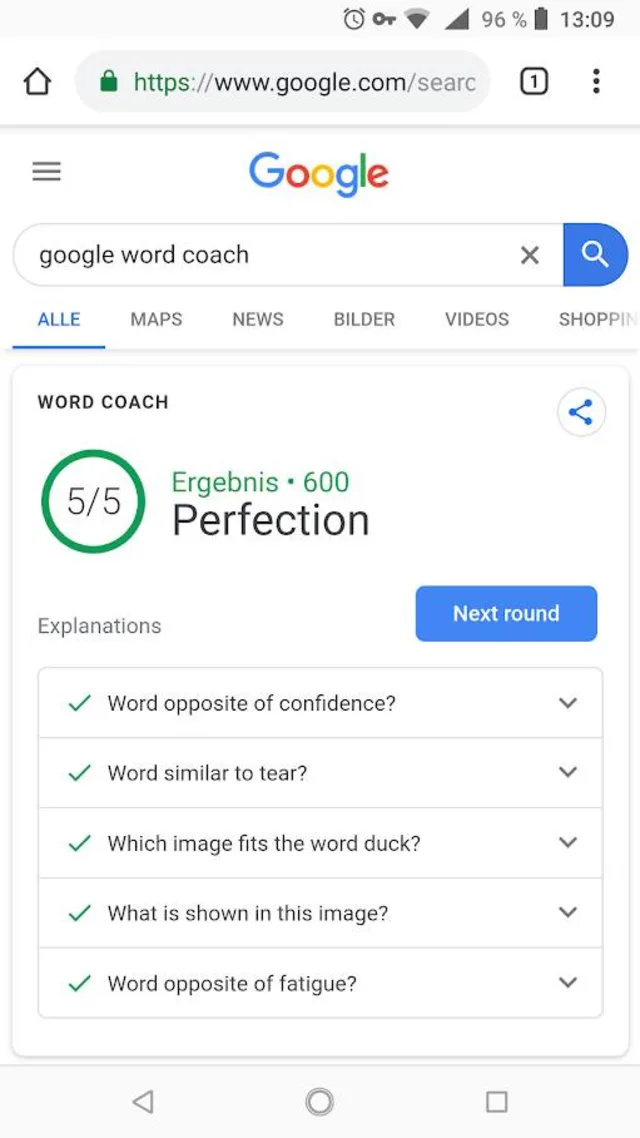Clear the search query
Viewport: 640px width, 1138px height.
530,255
